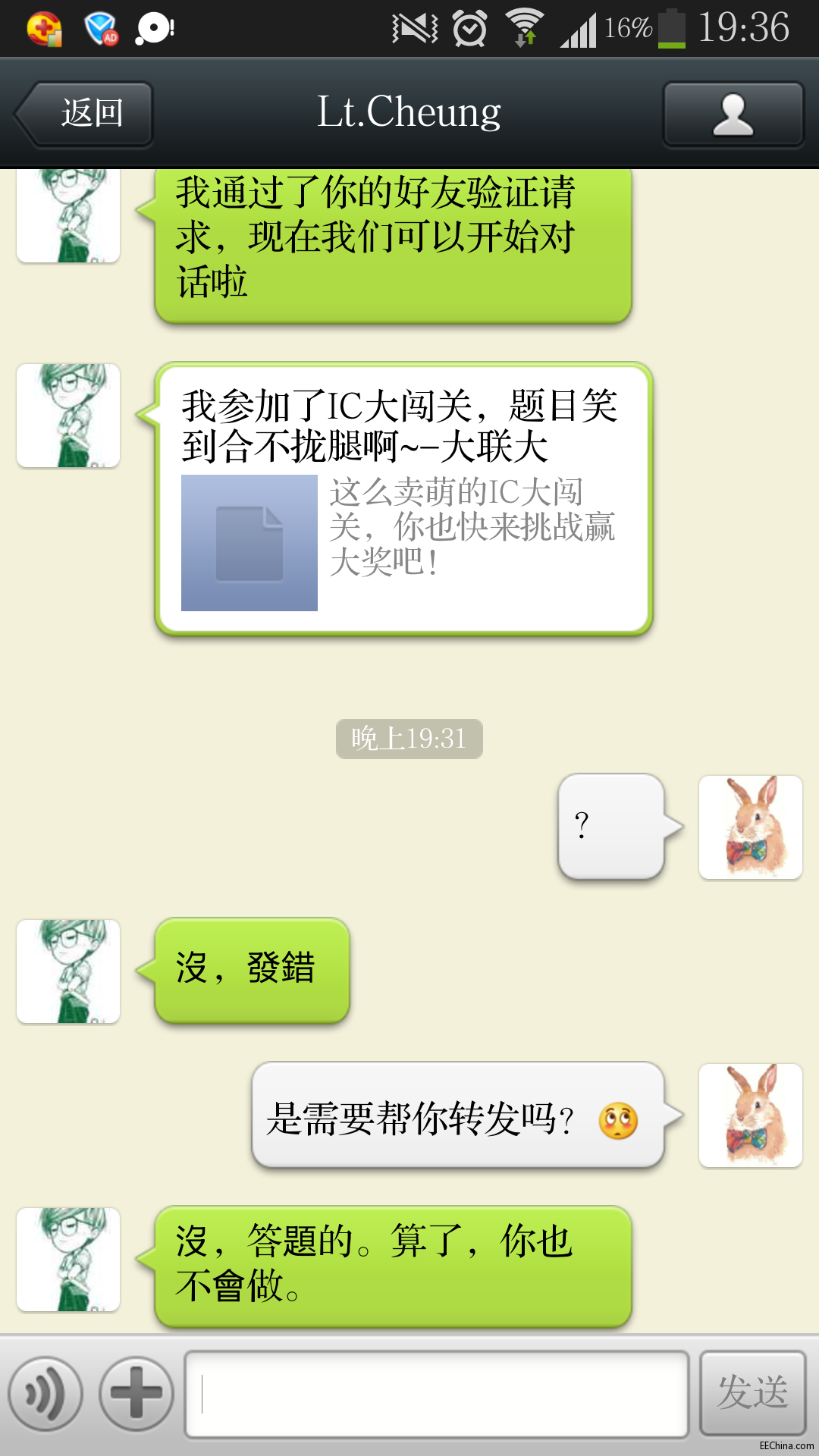
Task: Tap the 发送 send button
Action: point(752,1393)
